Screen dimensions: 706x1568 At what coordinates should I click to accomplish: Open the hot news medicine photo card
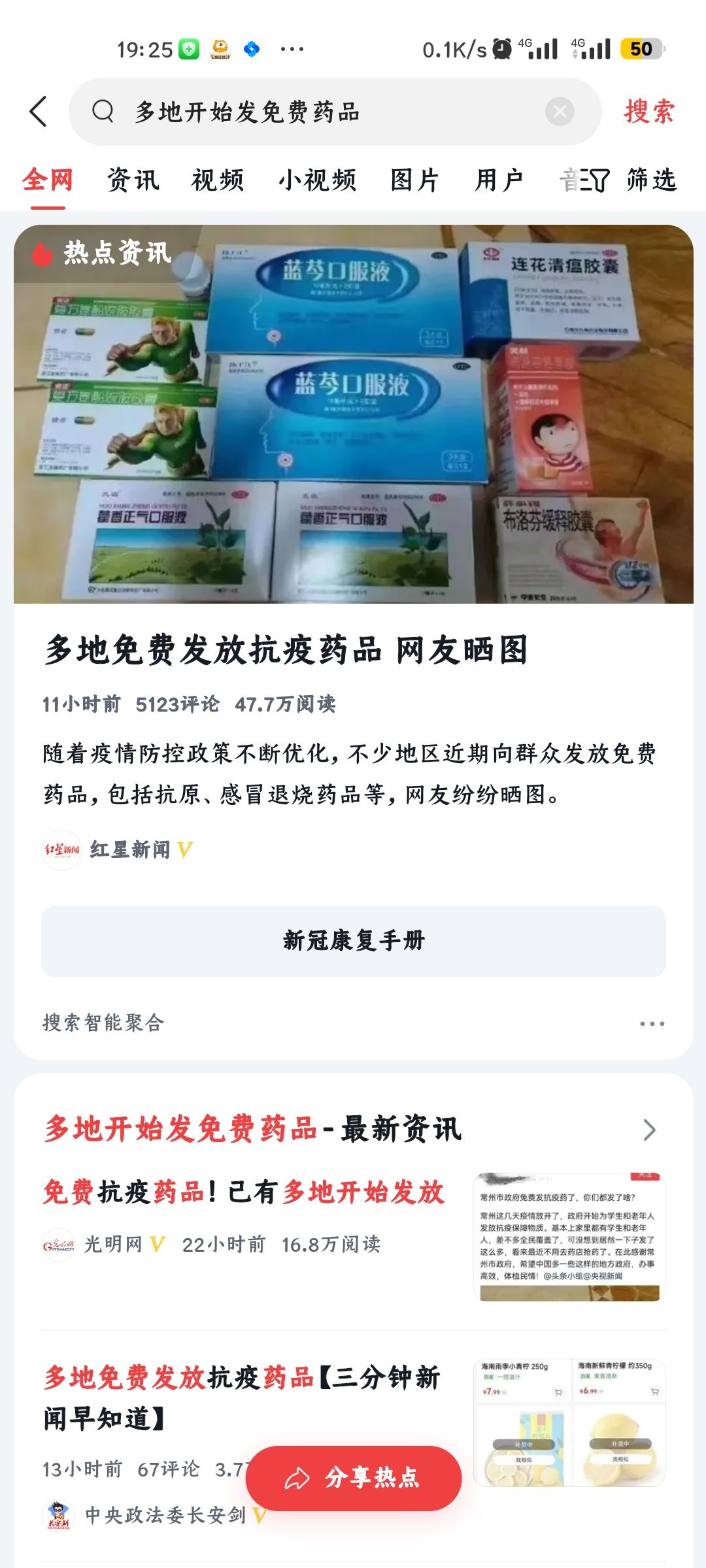point(353,414)
